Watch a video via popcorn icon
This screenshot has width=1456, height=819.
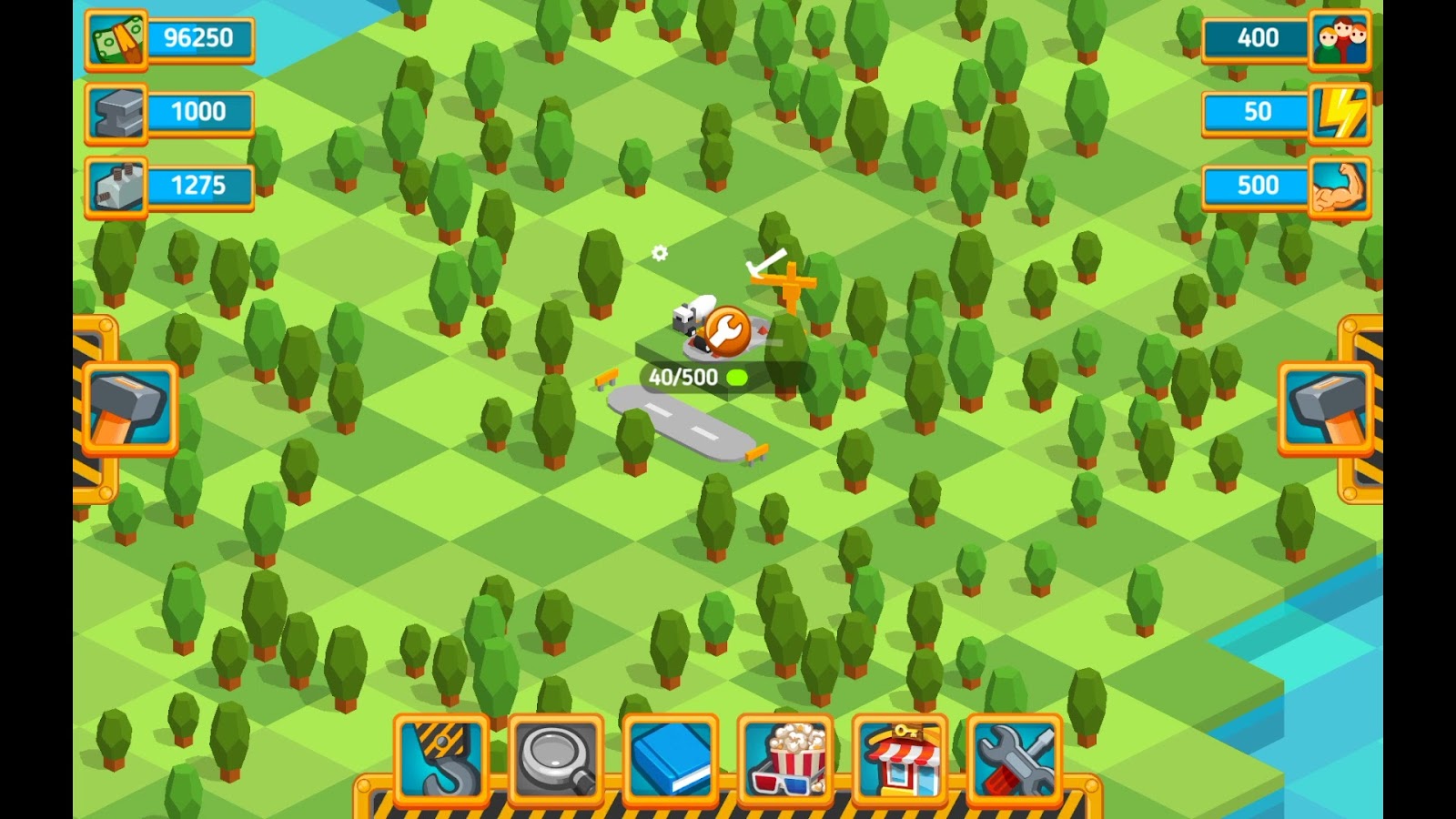pos(785,761)
